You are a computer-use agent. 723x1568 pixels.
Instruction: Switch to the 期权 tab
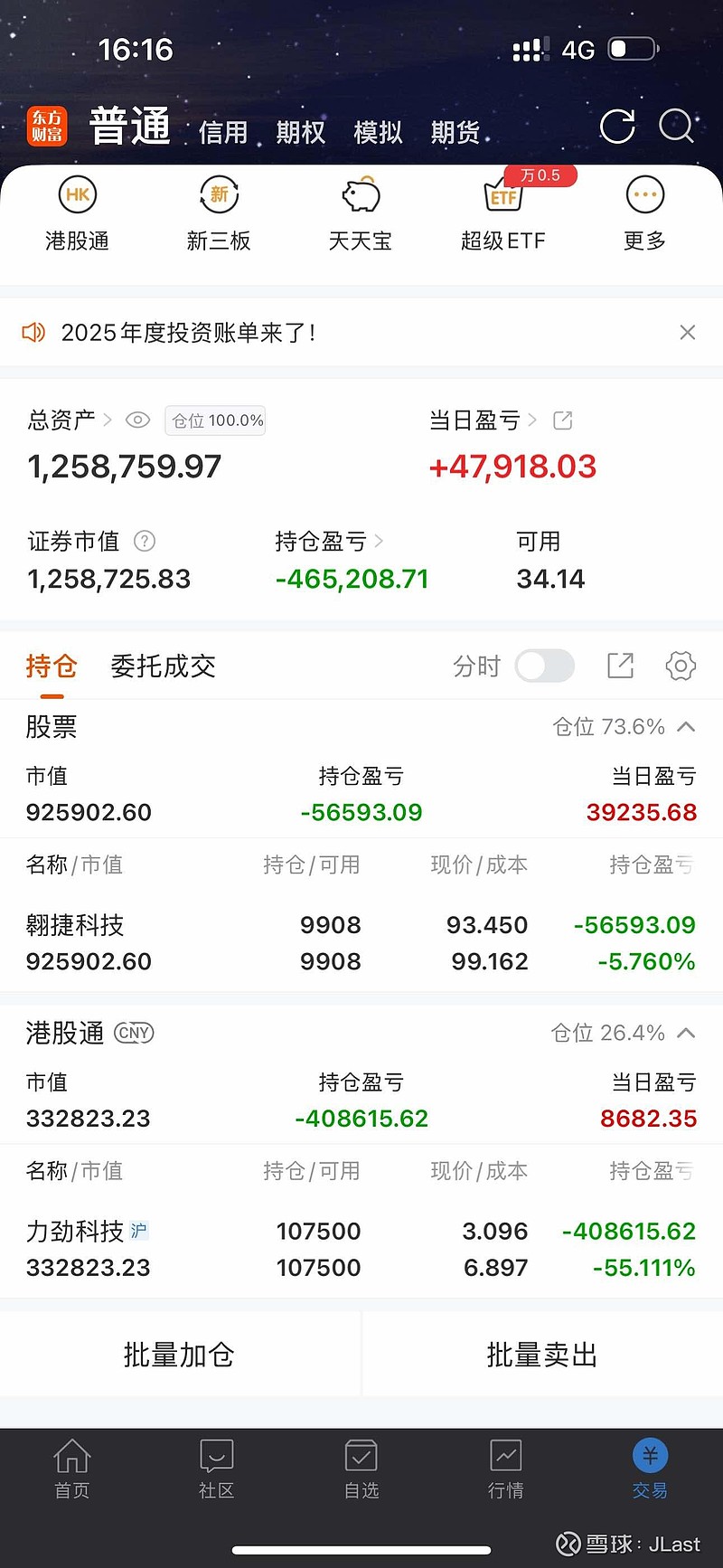point(300,133)
